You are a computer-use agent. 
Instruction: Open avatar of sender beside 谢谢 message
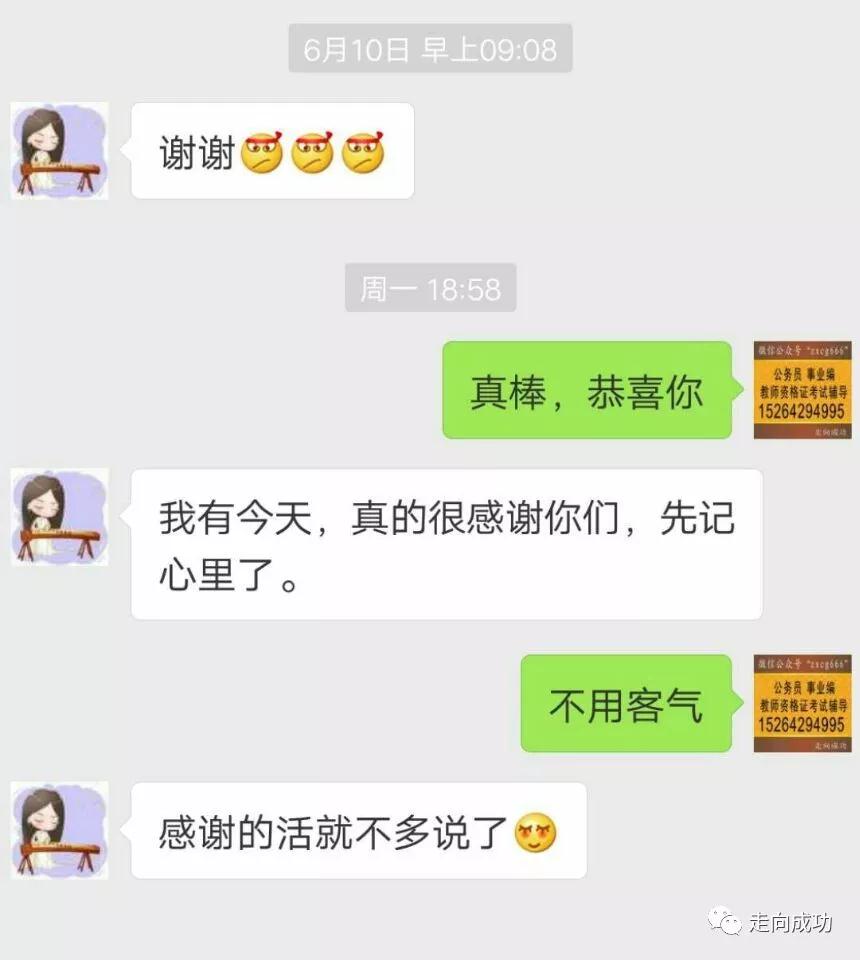[x=60, y=151]
